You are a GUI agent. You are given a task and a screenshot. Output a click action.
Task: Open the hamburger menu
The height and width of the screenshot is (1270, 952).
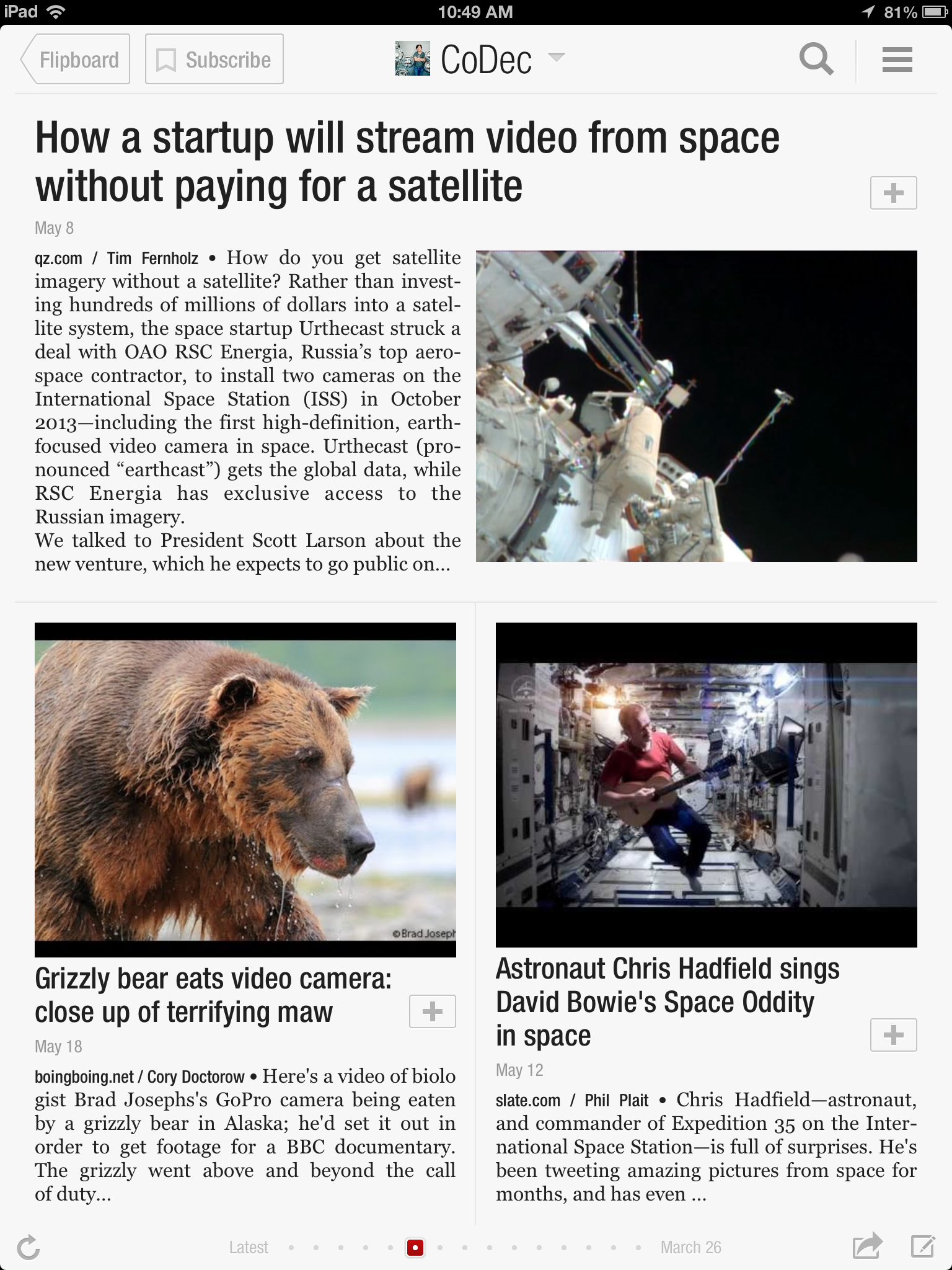coord(897,60)
